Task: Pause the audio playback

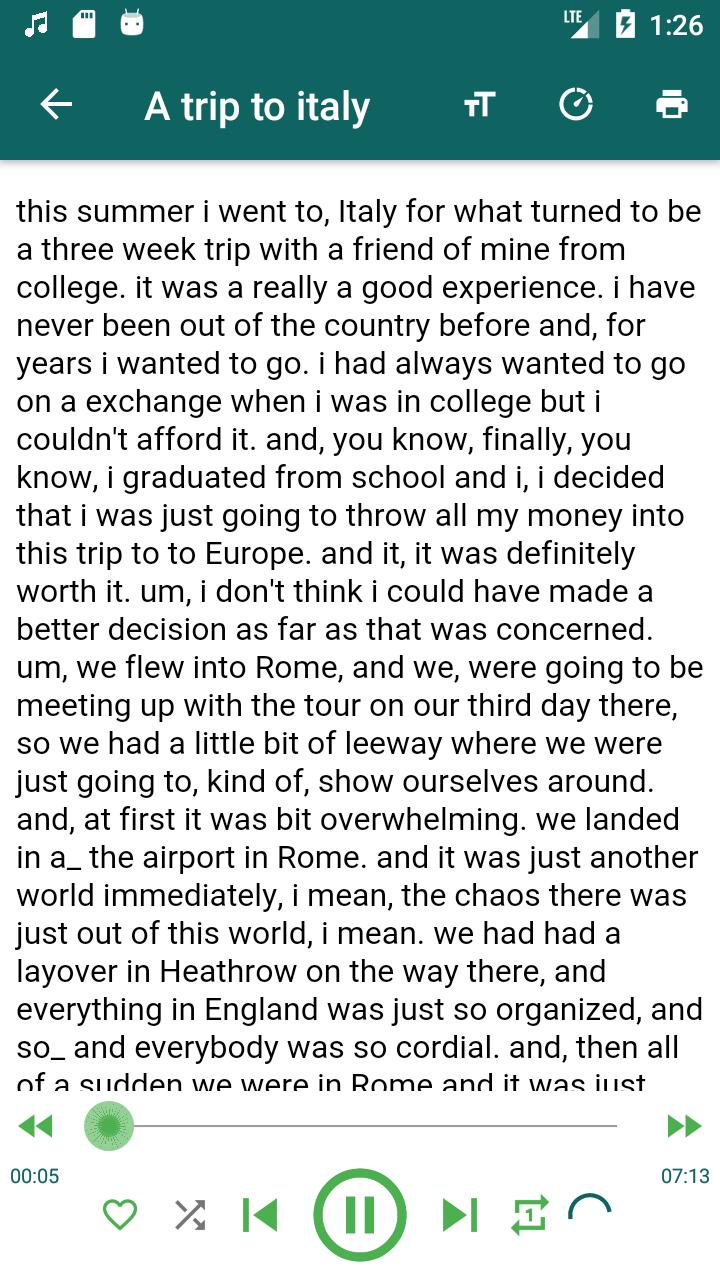Action: pos(360,1215)
